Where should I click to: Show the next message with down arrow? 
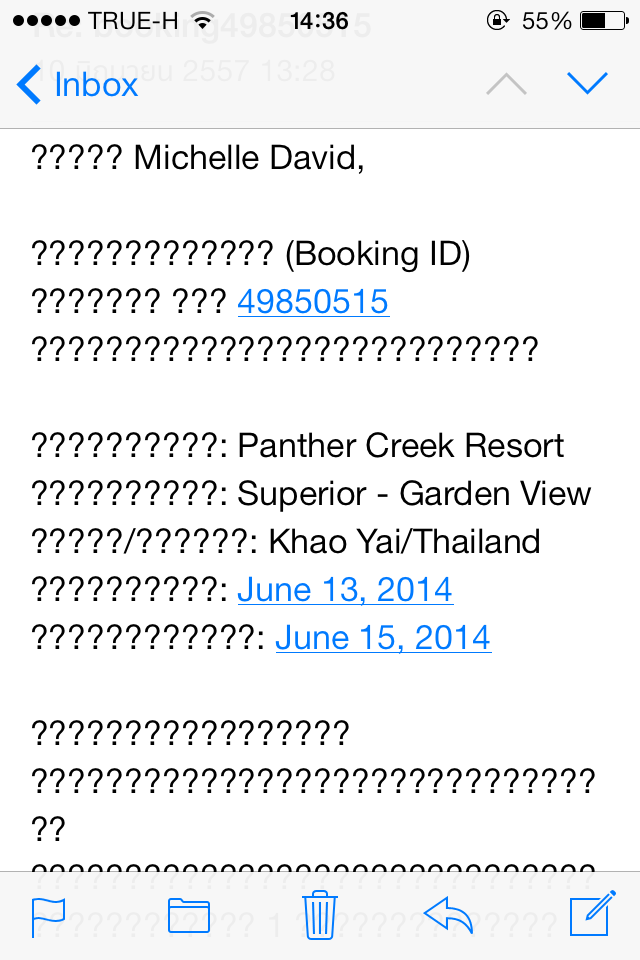pos(587,84)
